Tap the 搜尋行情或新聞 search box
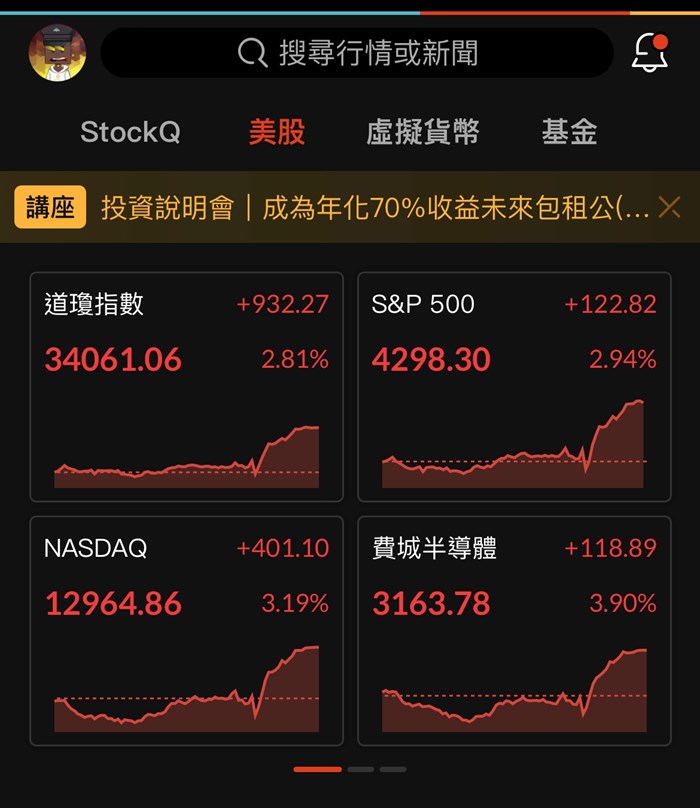700x808 pixels. 357,53
